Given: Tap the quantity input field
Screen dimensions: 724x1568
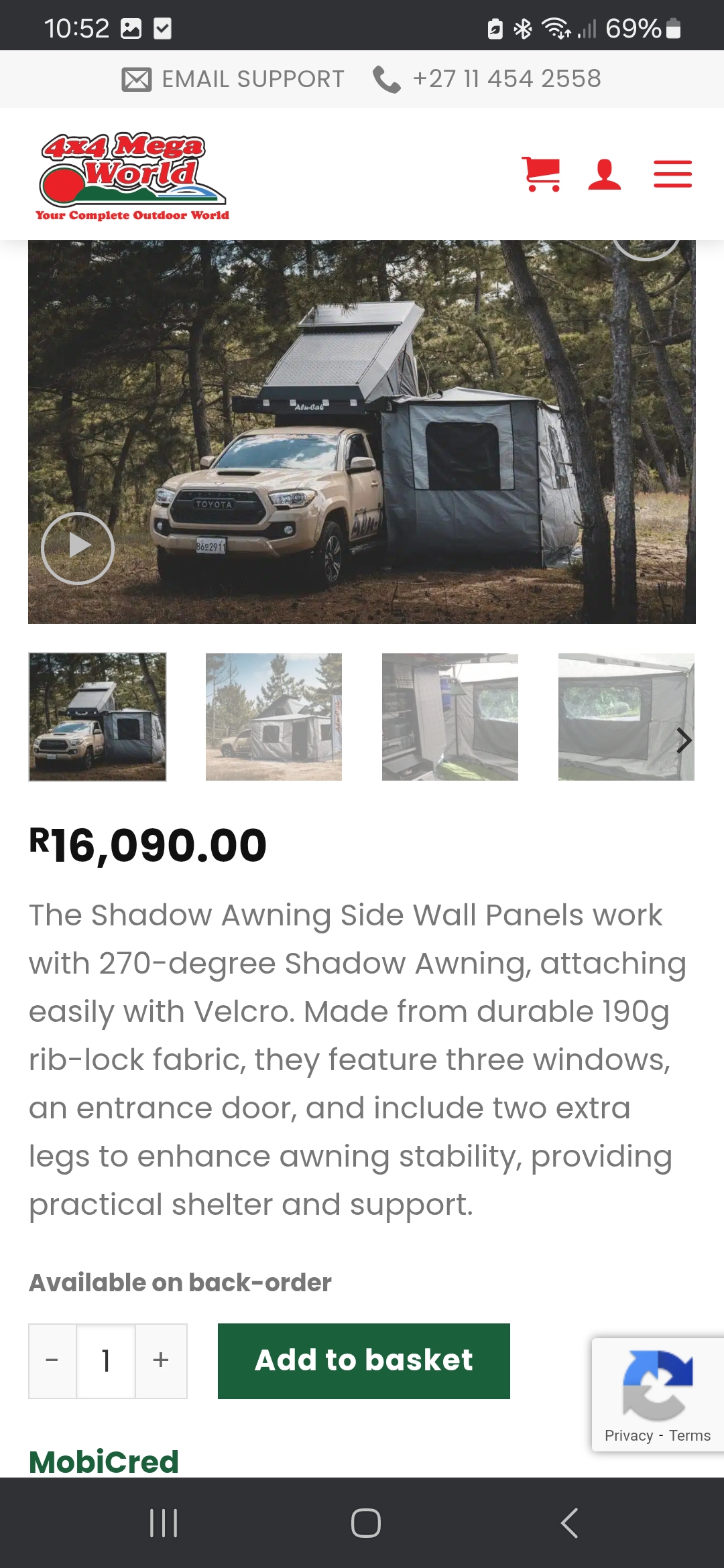Looking at the screenshot, I should pos(106,1361).
